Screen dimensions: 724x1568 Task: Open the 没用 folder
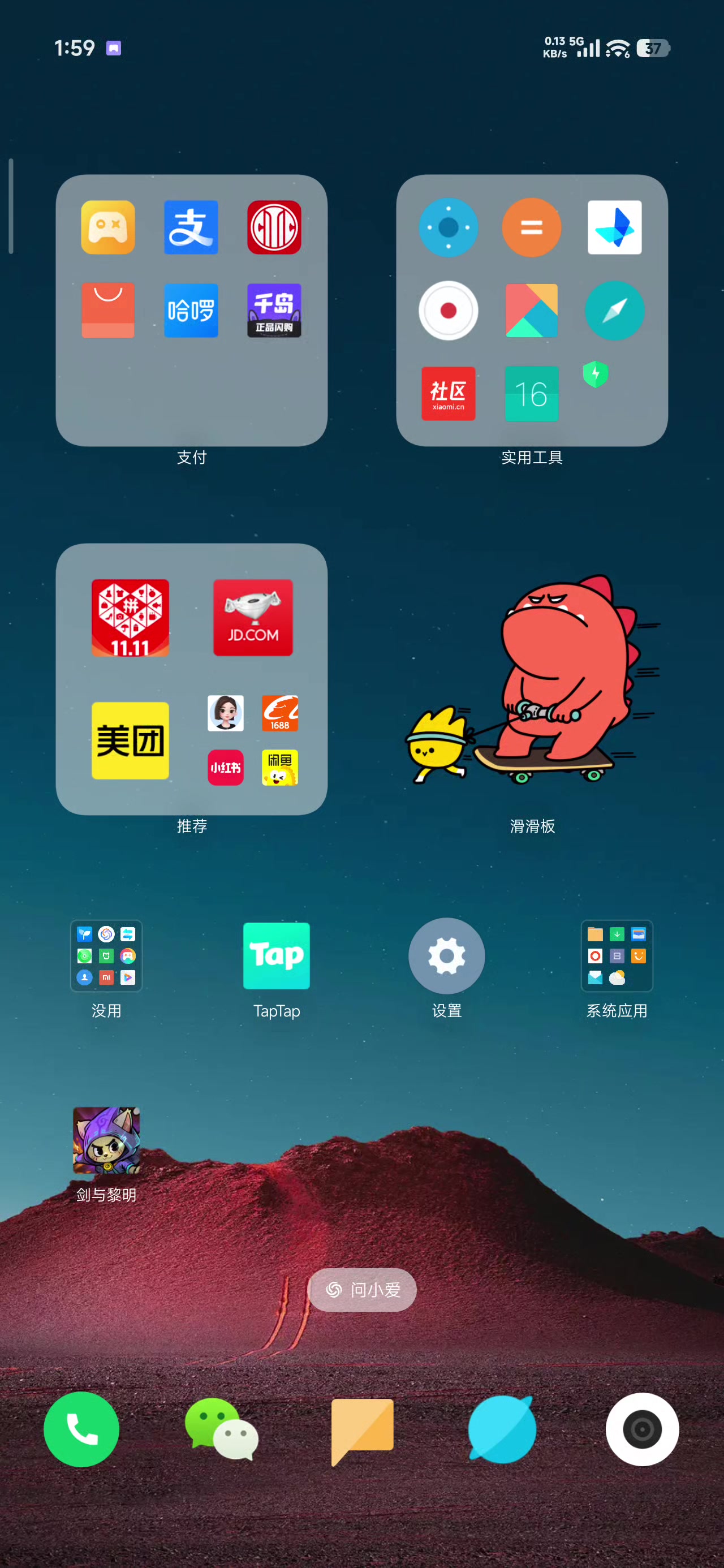pos(106,955)
